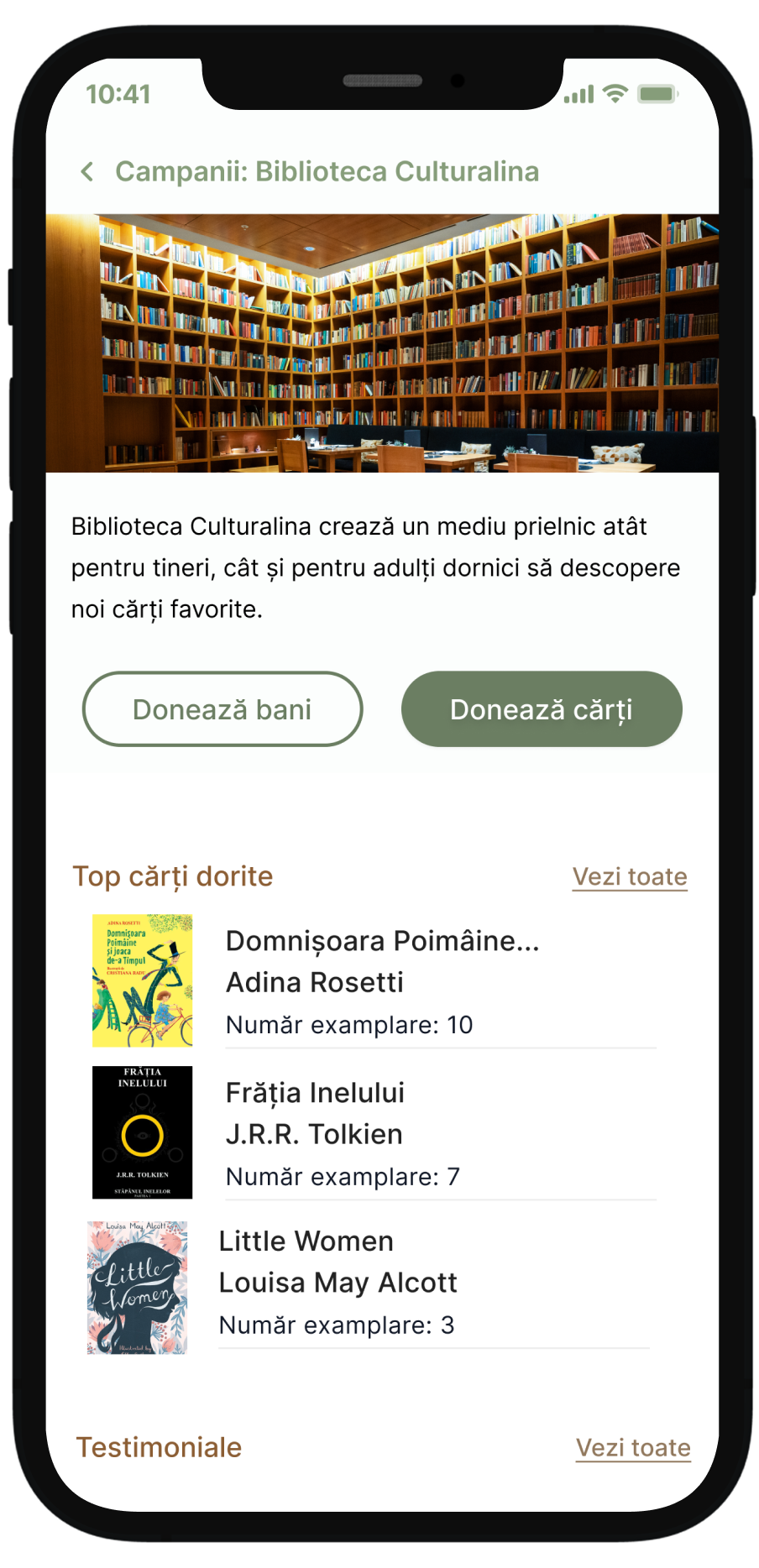Go back from Biblioteca Culturalina campaign
Image resolution: width=759 pixels, height=1568 pixels.
(x=86, y=172)
